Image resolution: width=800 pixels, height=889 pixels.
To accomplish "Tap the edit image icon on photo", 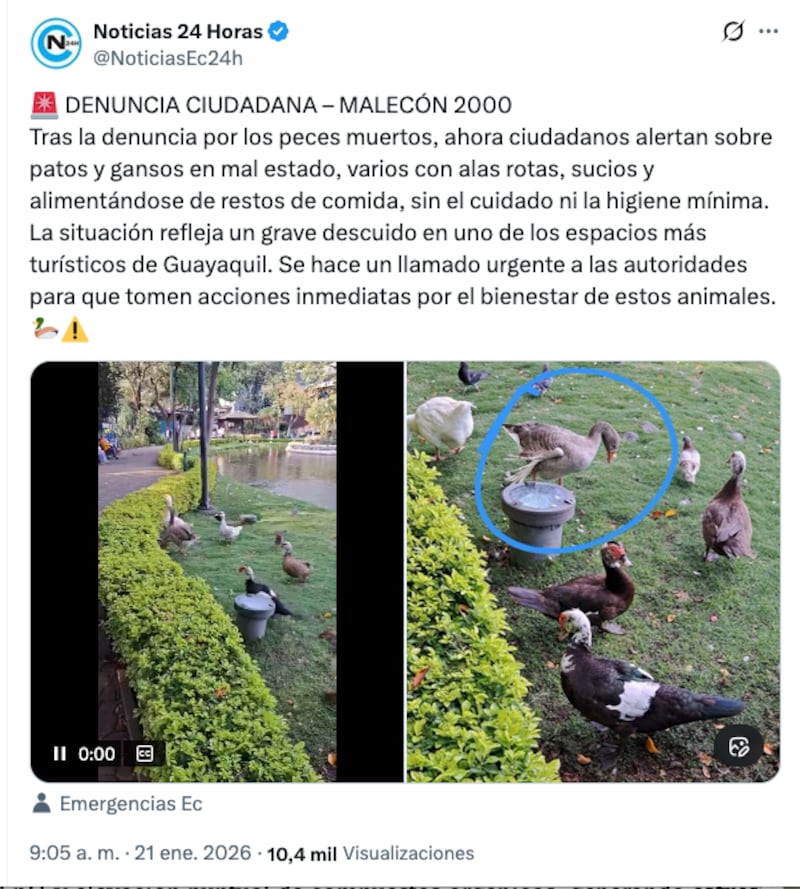I will (738, 745).
